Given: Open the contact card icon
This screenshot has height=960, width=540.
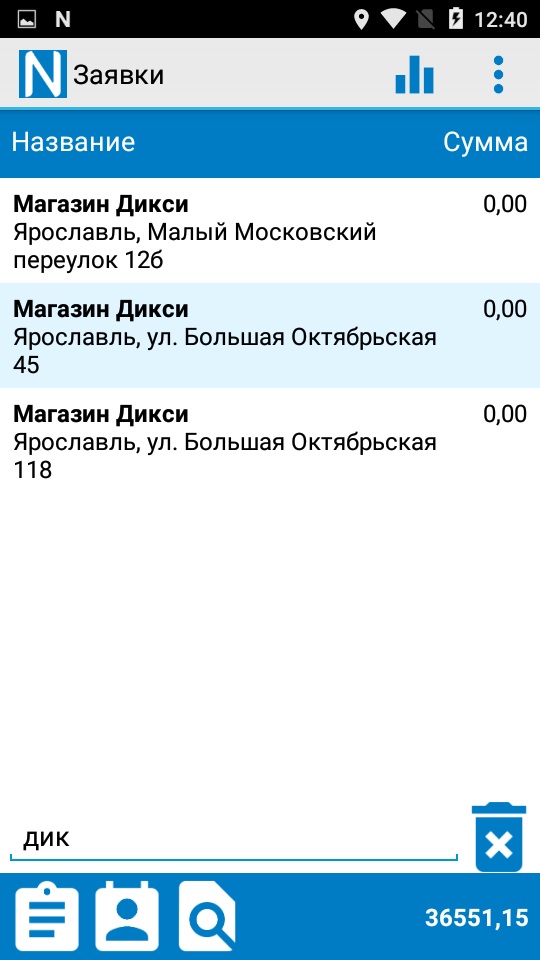Looking at the screenshot, I should (x=127, y=915).
